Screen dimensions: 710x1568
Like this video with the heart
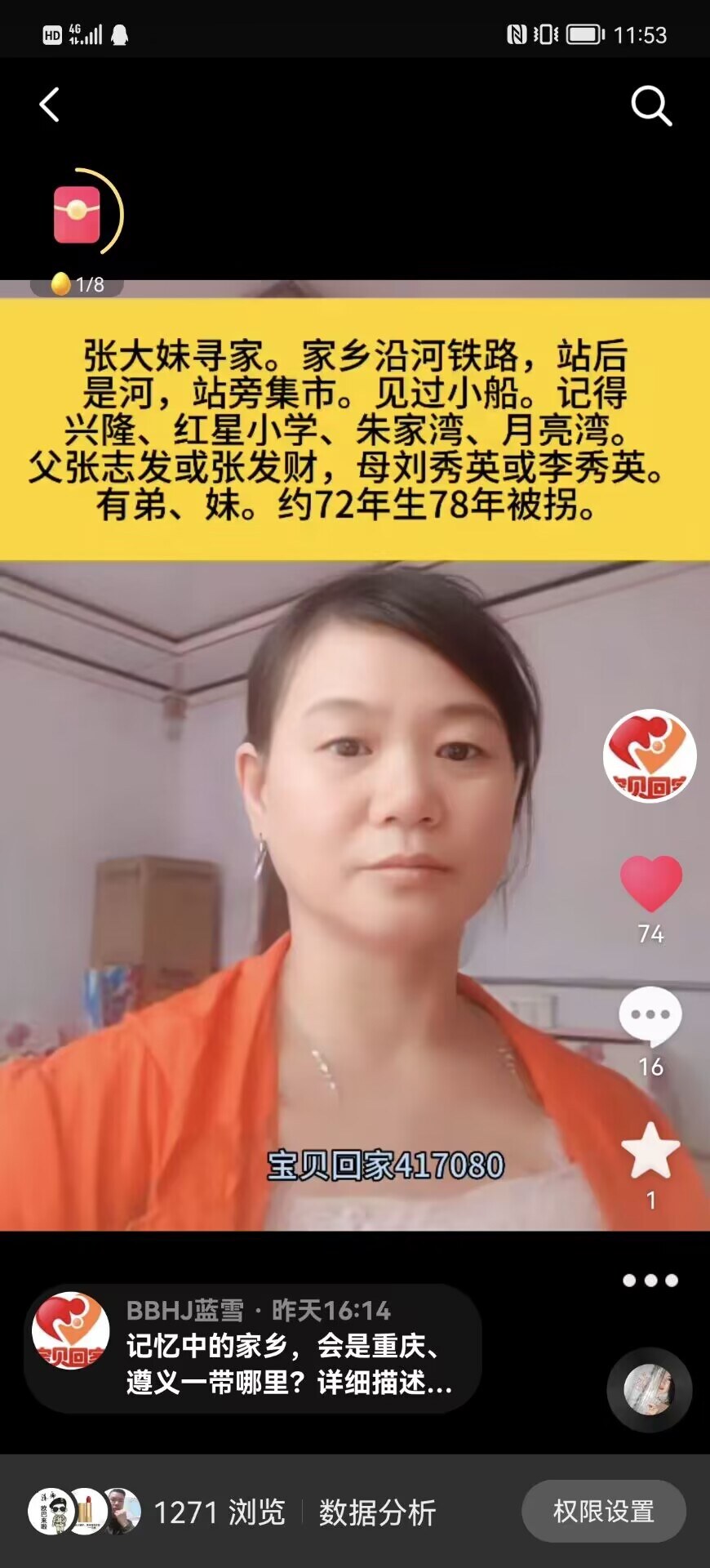coord(650,884)
